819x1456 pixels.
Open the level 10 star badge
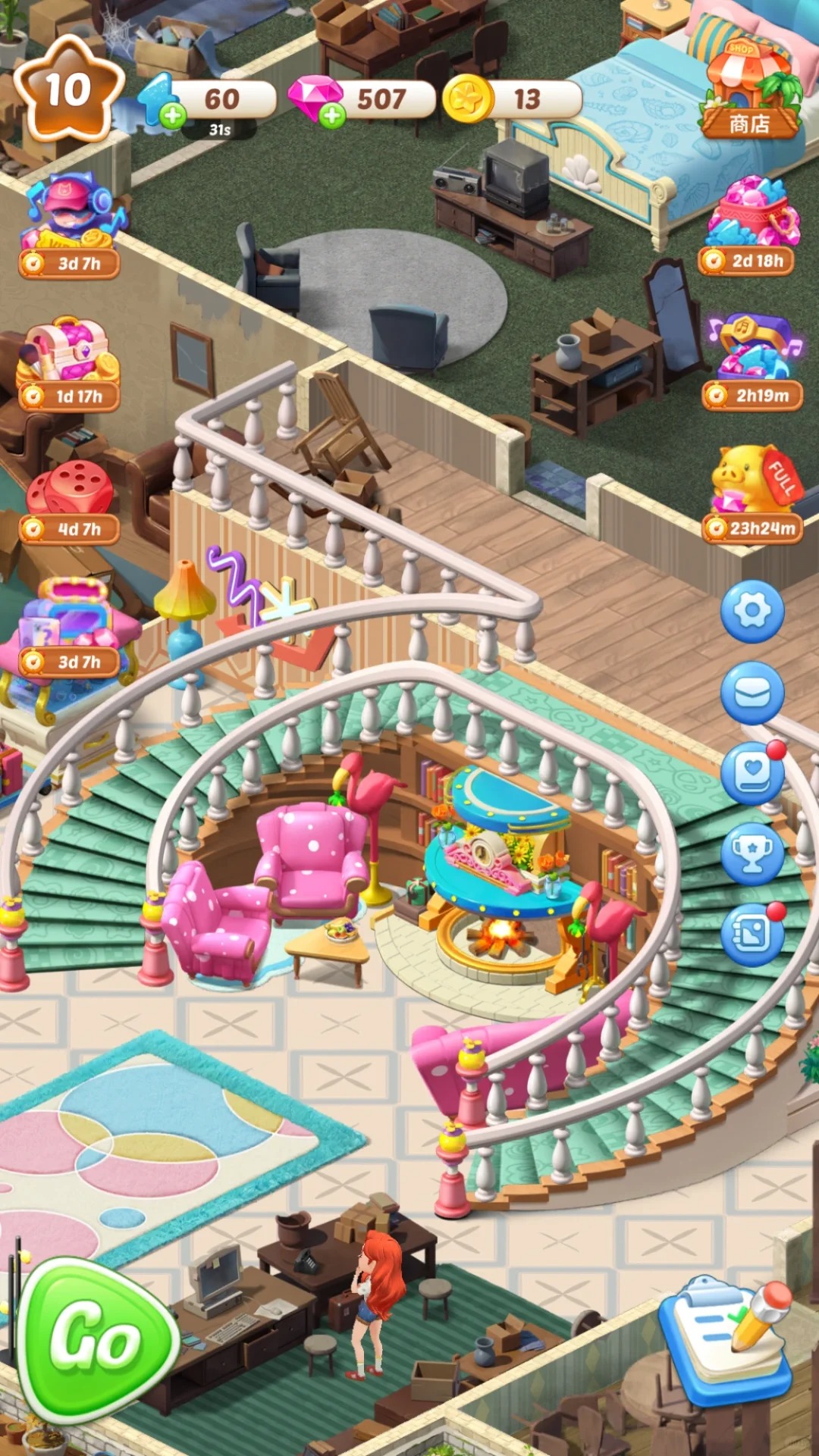68,92
